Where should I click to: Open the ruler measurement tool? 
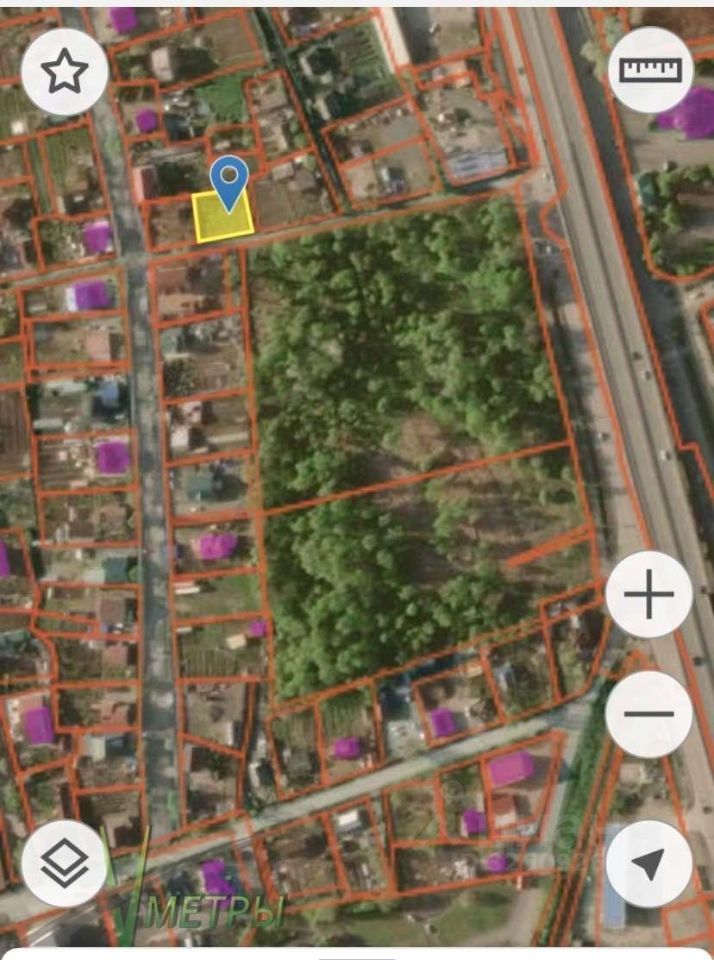tap(650, 70)
